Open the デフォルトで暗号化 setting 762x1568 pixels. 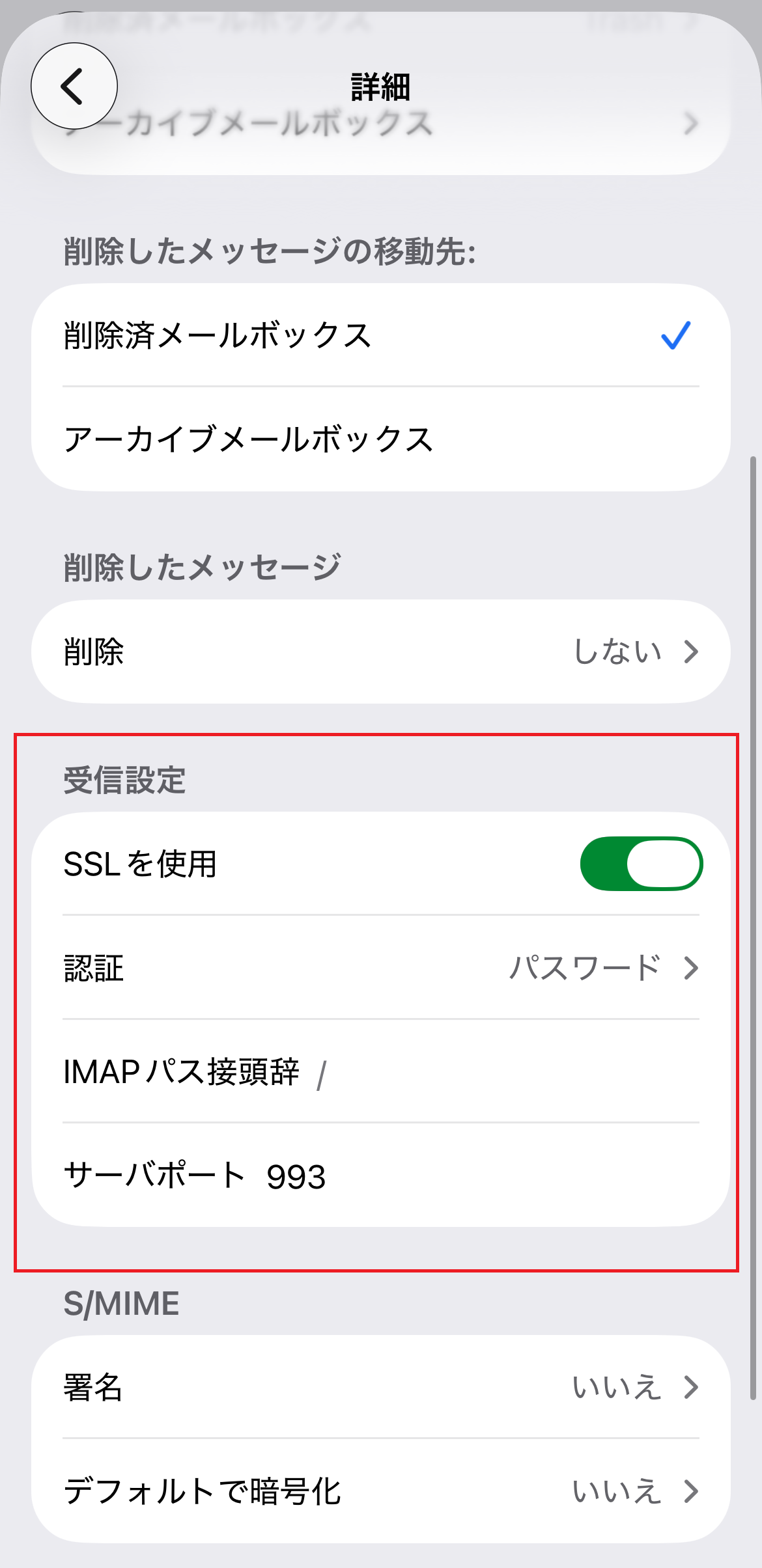click(380, 1491)
